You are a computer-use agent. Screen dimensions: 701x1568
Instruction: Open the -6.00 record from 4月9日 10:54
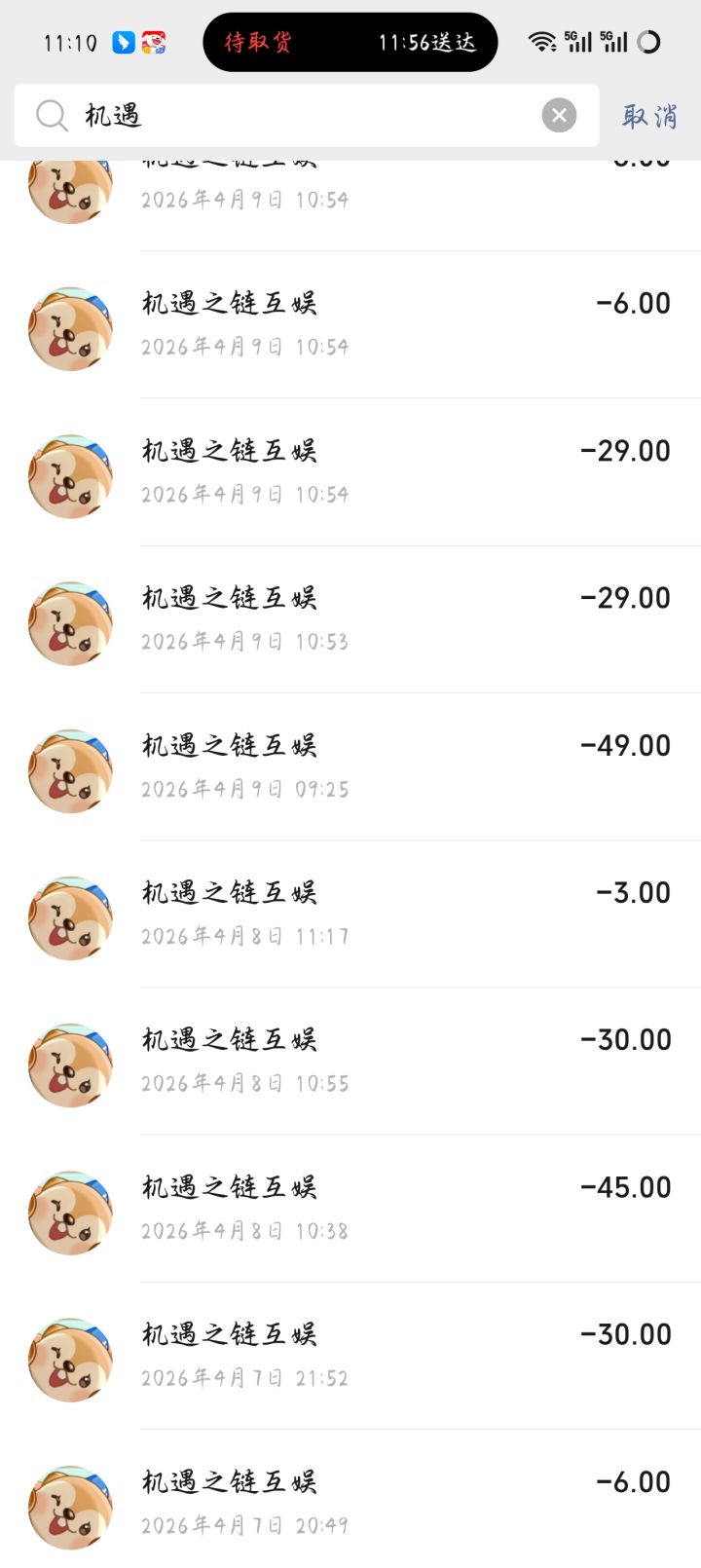[389, 324]
